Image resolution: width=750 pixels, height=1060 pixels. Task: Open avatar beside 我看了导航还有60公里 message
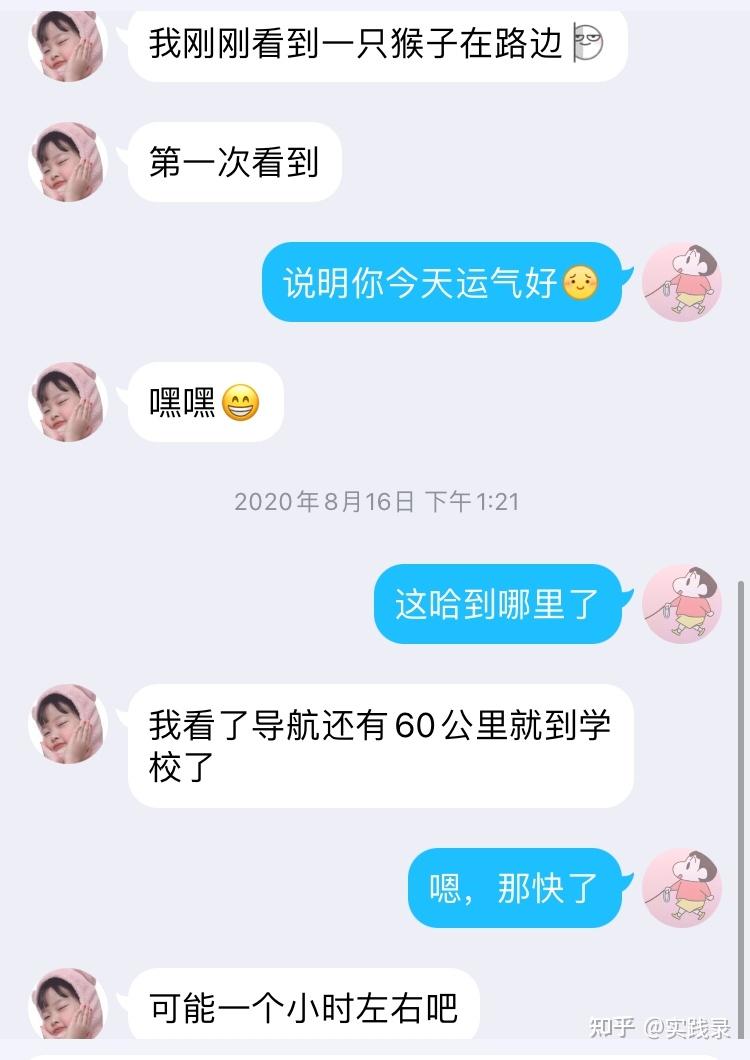coord(68,724)
